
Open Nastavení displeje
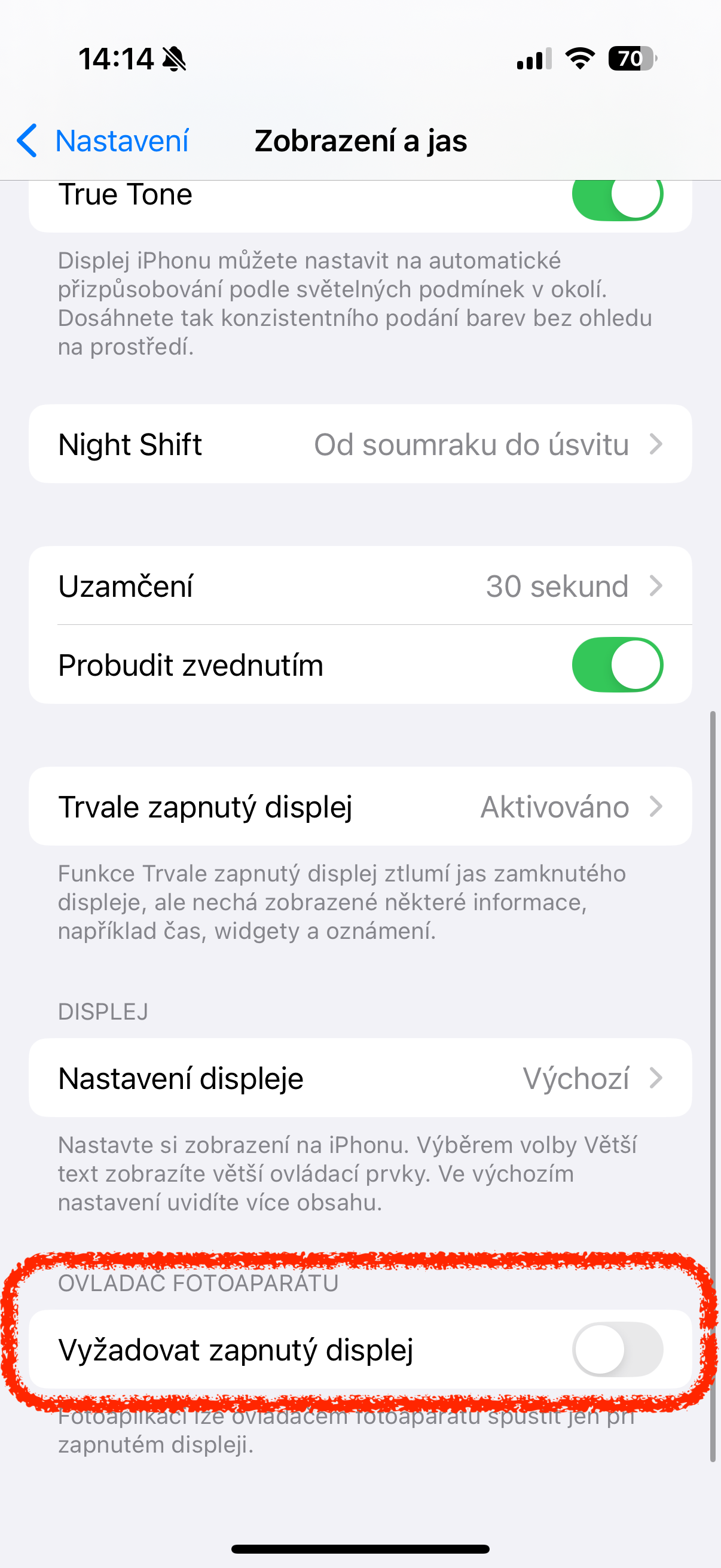360,1078
